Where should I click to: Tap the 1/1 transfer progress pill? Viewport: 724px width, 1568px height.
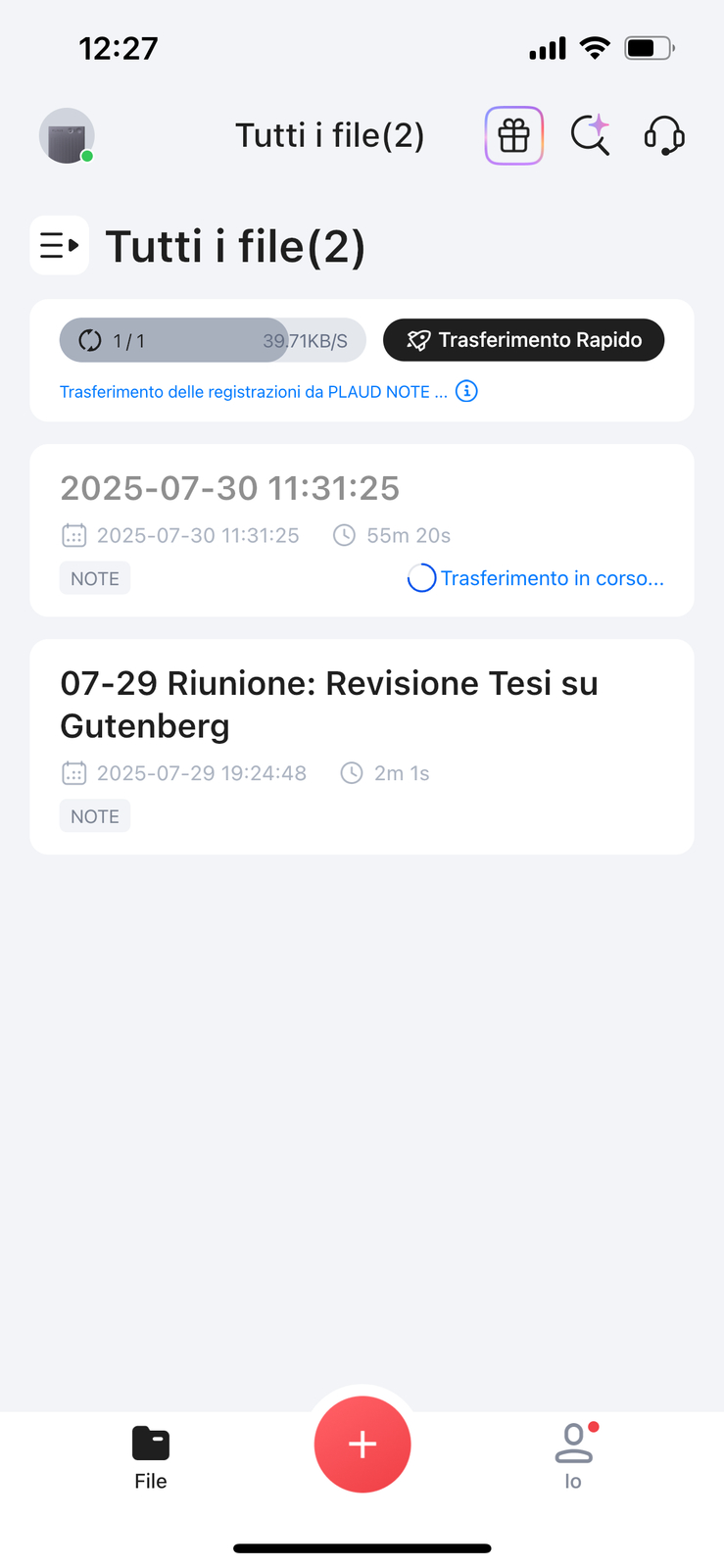tap(213, 340)
